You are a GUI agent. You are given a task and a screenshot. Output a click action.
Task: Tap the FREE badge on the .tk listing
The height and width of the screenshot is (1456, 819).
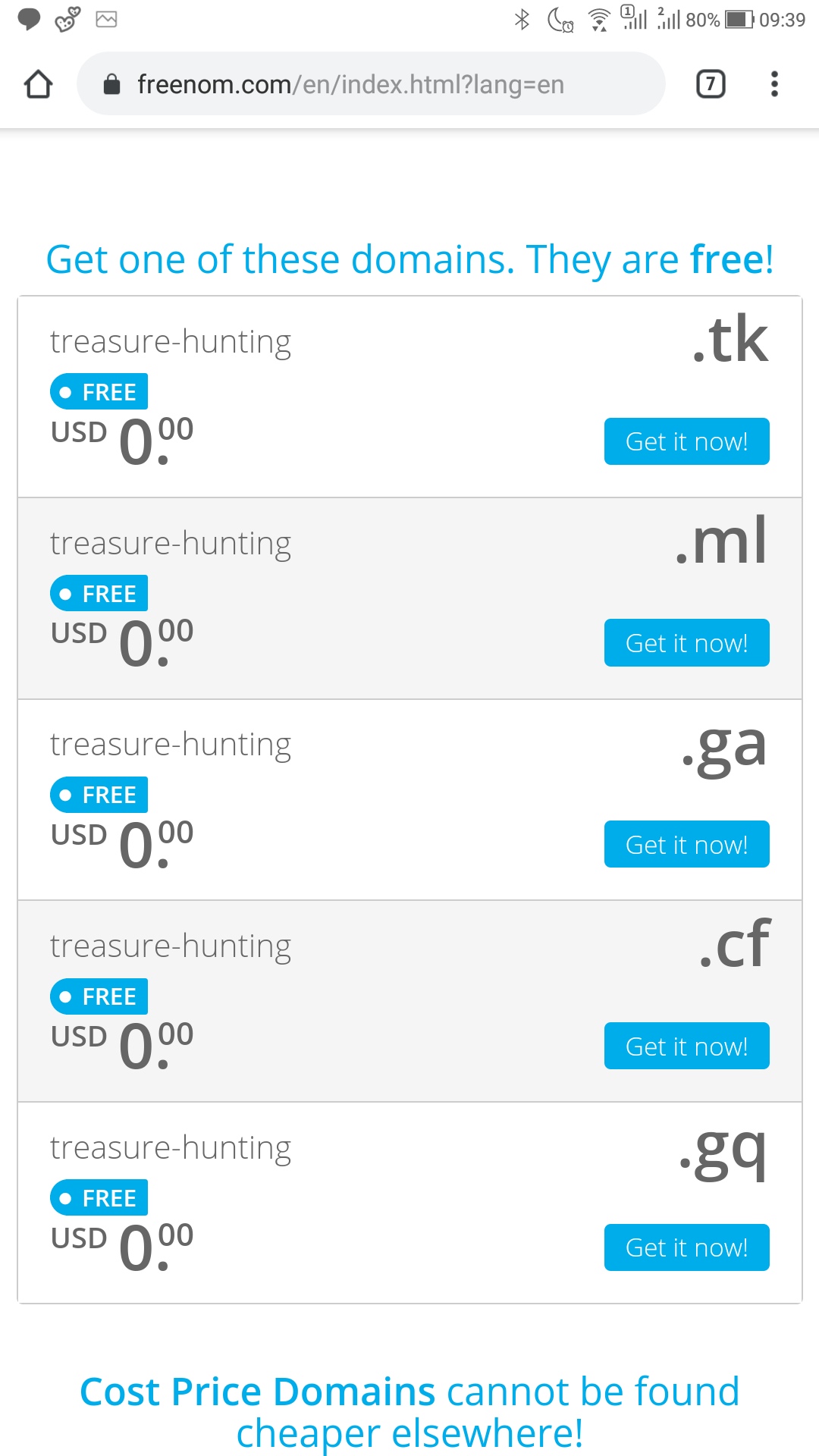pyautogui.click(x=99, y=391)
